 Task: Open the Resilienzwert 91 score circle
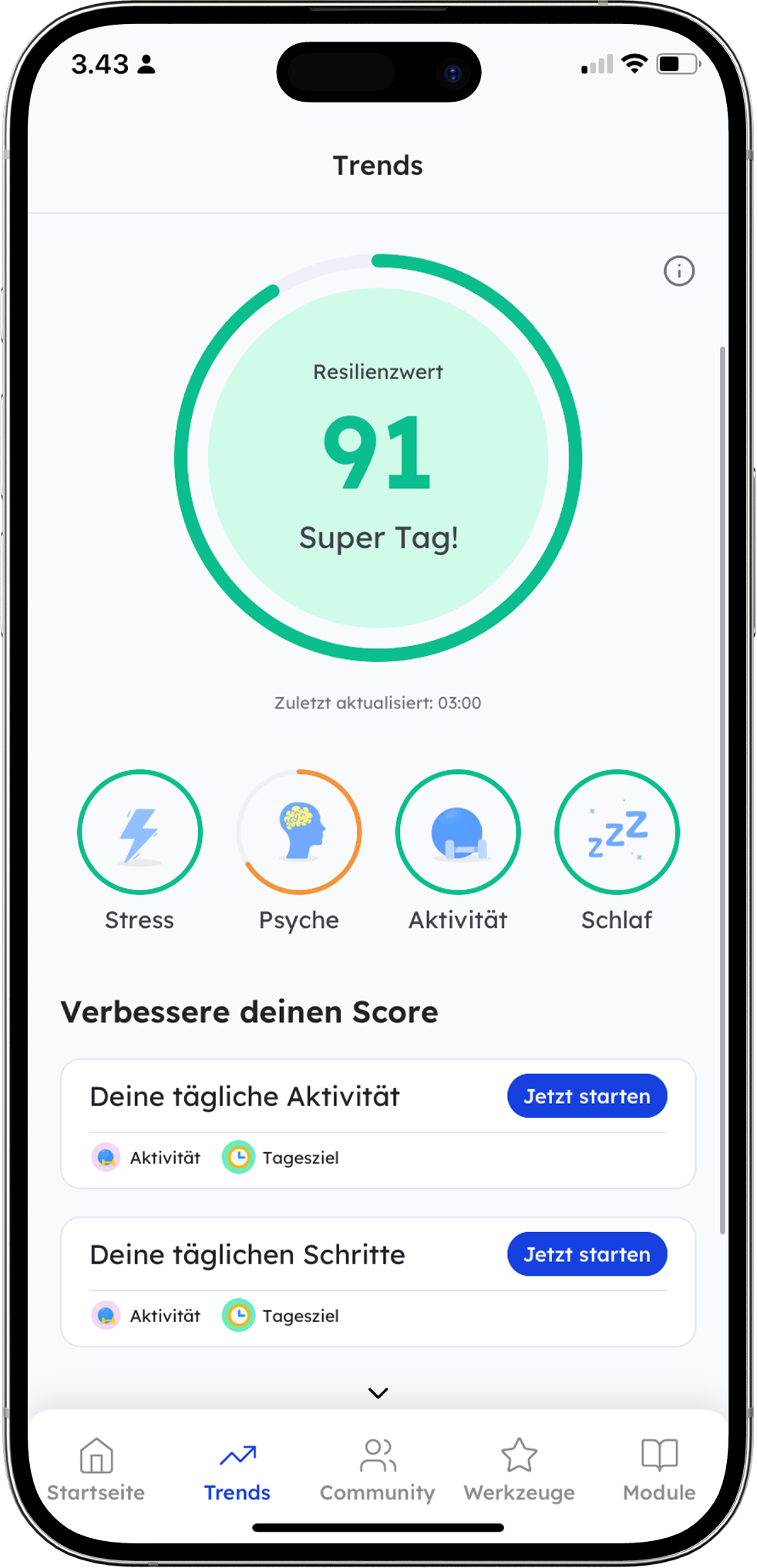[x=378, y=458]
